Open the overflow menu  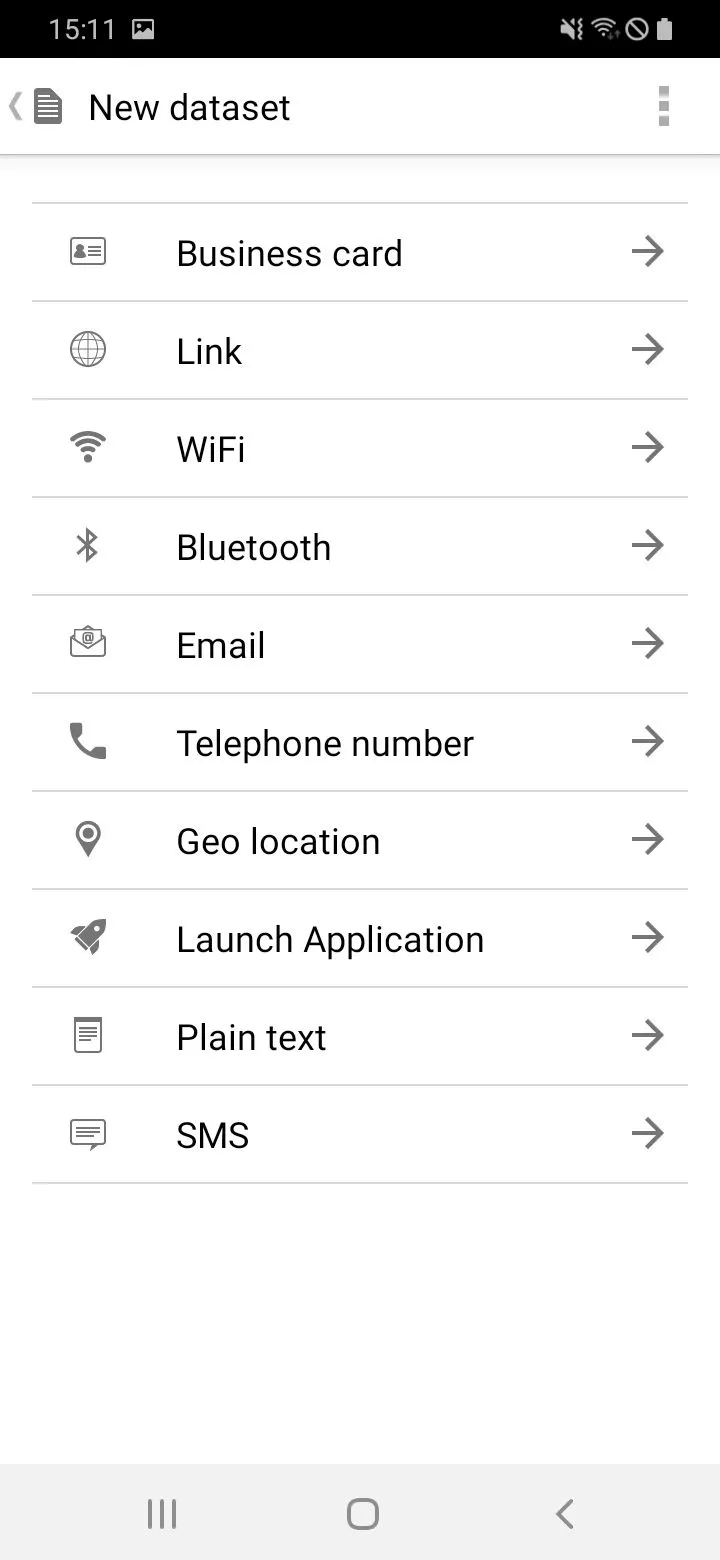coord(663,107)
